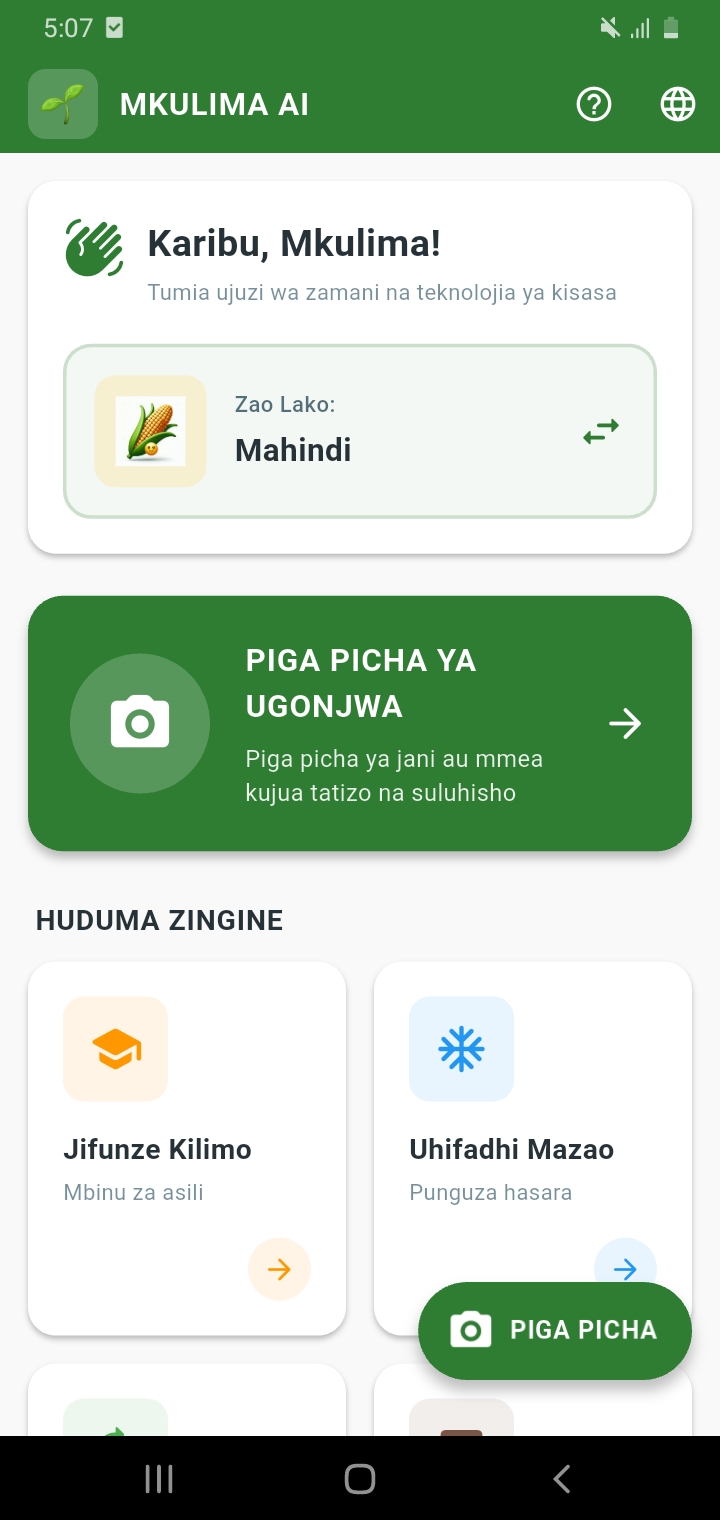Open the help icon in the top bar
Image resolution: width=720 pixels, height=1520 pixels.
(594, 103)
